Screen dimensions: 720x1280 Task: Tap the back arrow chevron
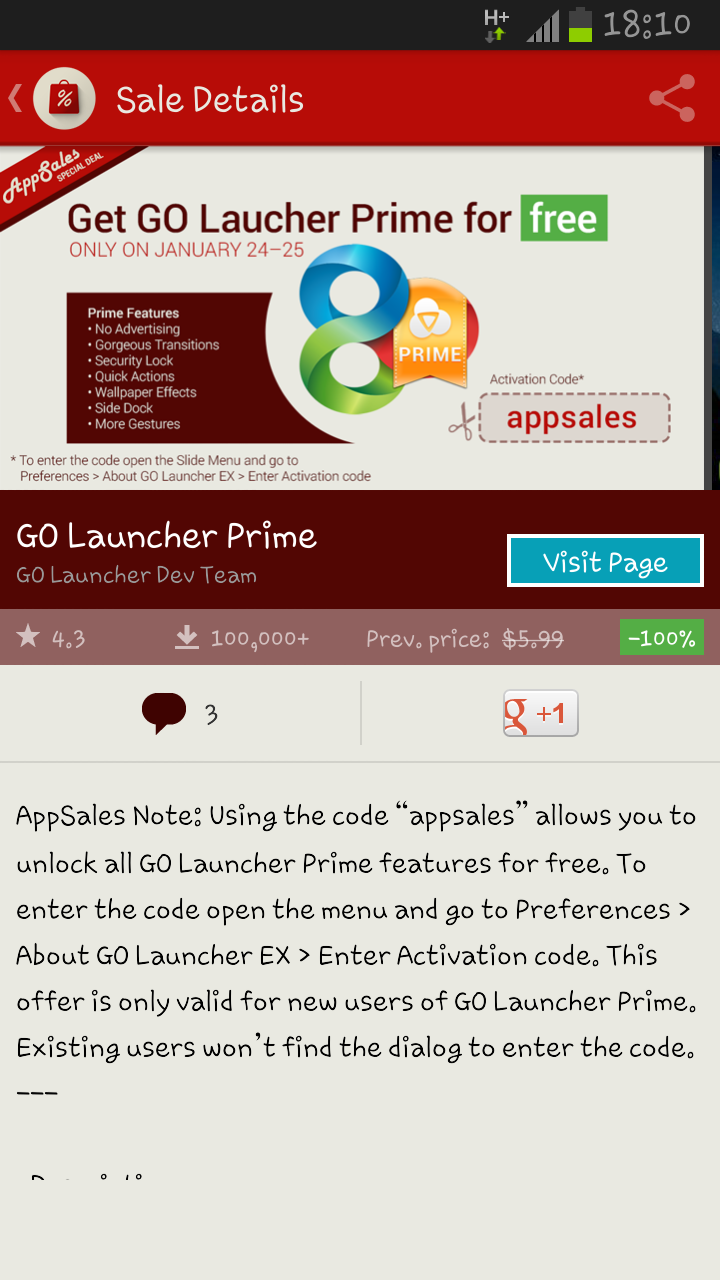click(x=14, y=98)
